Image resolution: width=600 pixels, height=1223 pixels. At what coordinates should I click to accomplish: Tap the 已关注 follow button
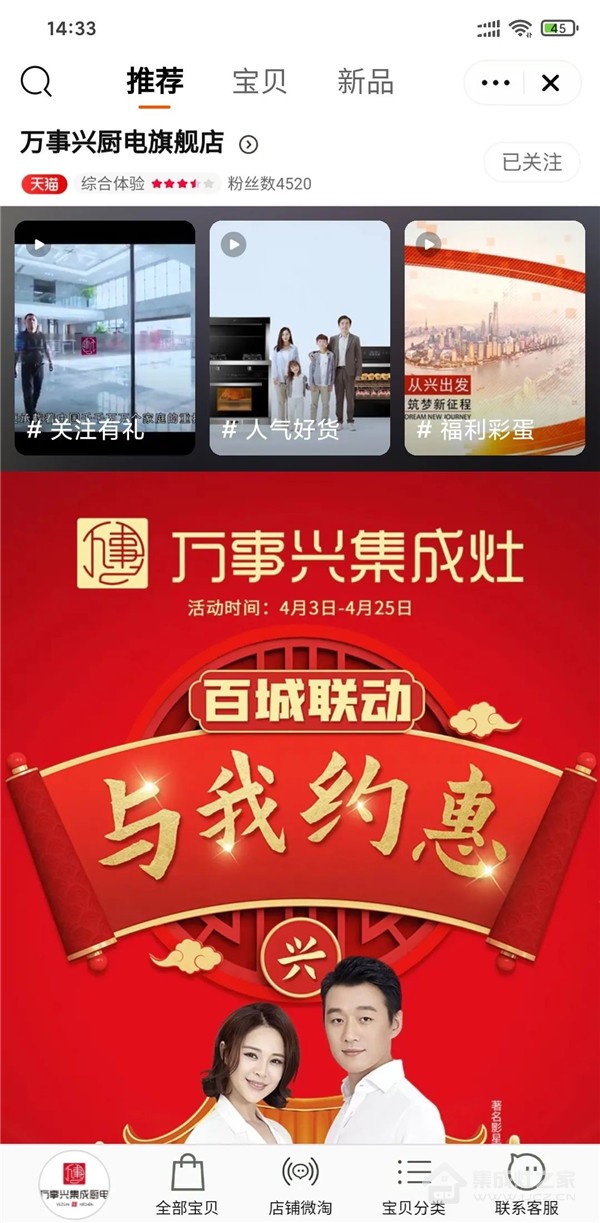pyautogui.click(x=531, y=162)
